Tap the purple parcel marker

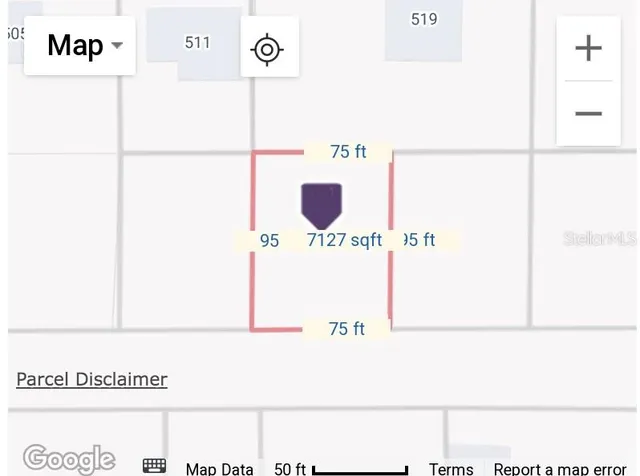pos(321,204)
